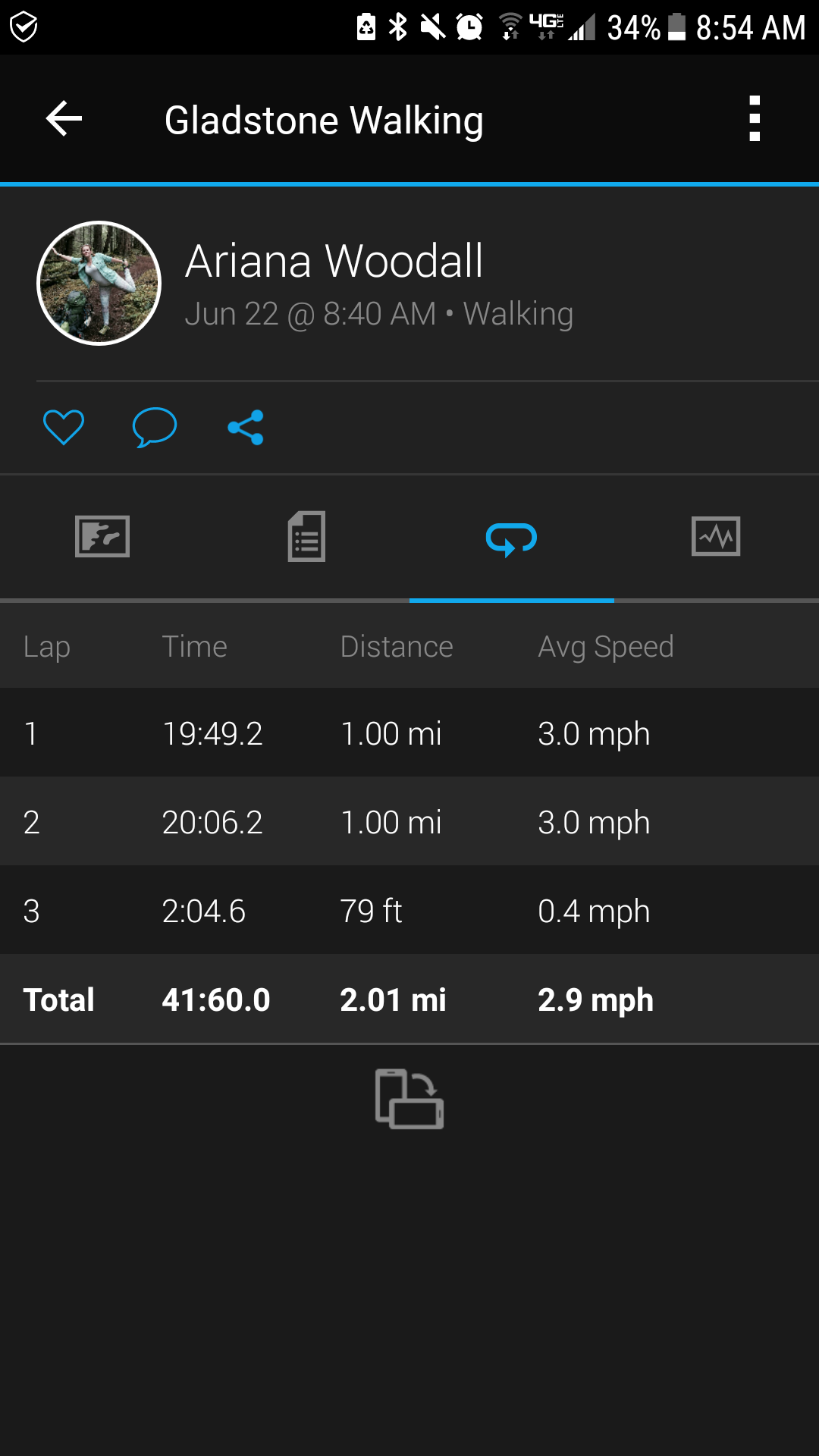Tap the rotate device icon
Image resolution: width=819 pixels, height=1456 pixels.
click(x=409, y=1099)
